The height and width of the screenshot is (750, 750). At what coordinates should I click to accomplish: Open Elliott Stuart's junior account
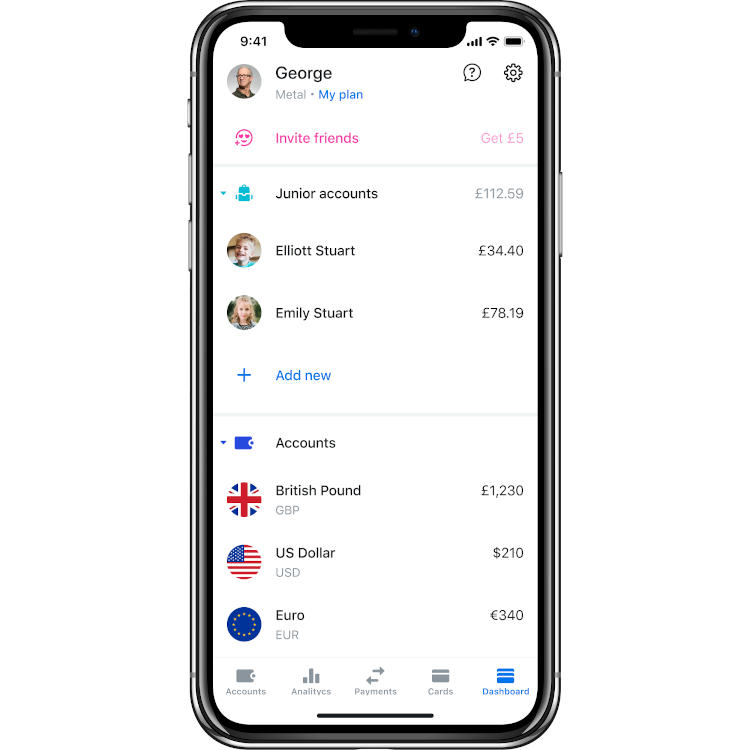pos(375,251)
